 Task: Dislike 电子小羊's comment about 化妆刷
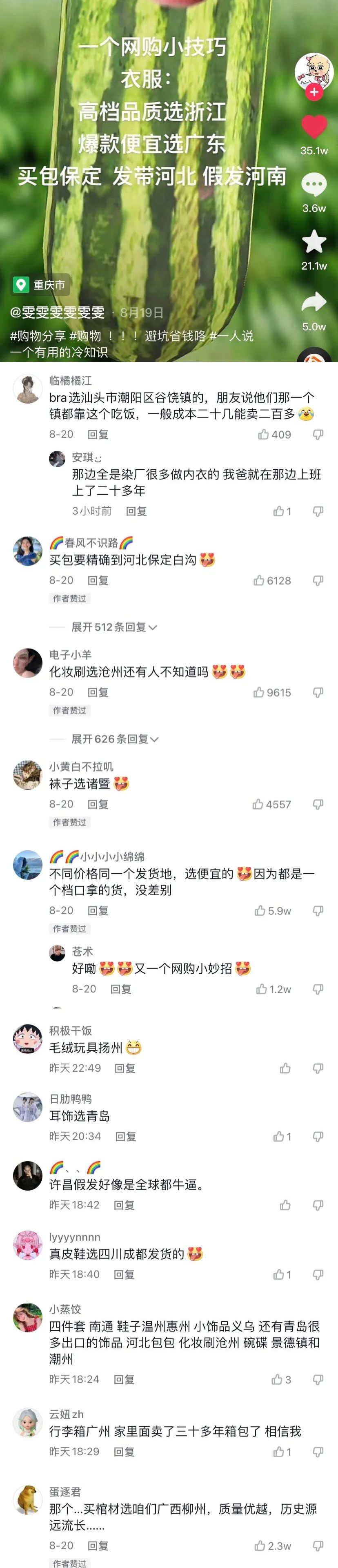click(x=317, y=692)
